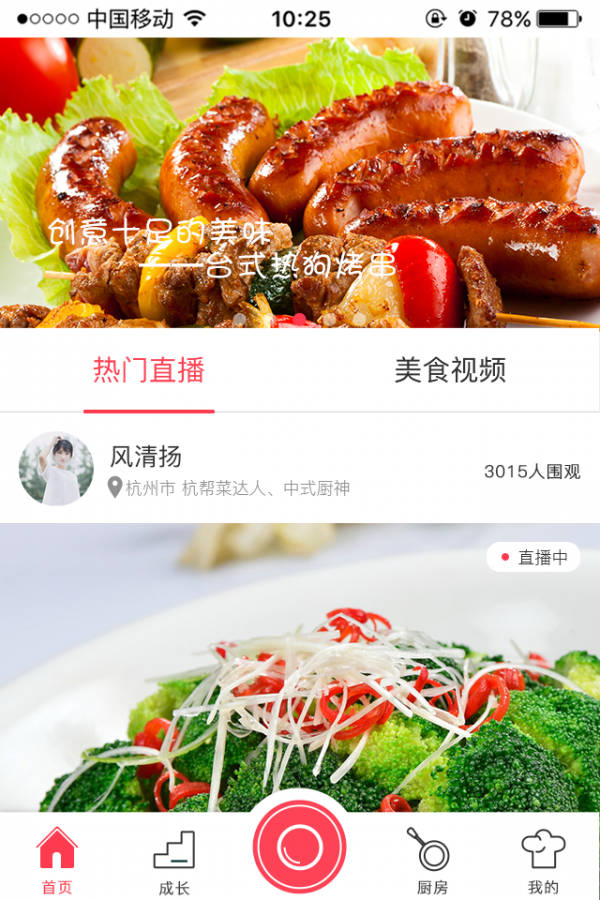Go to the 首页 home tab
Image resolution: width=600 pixels, height=900 pixels.
pos(57,860)
